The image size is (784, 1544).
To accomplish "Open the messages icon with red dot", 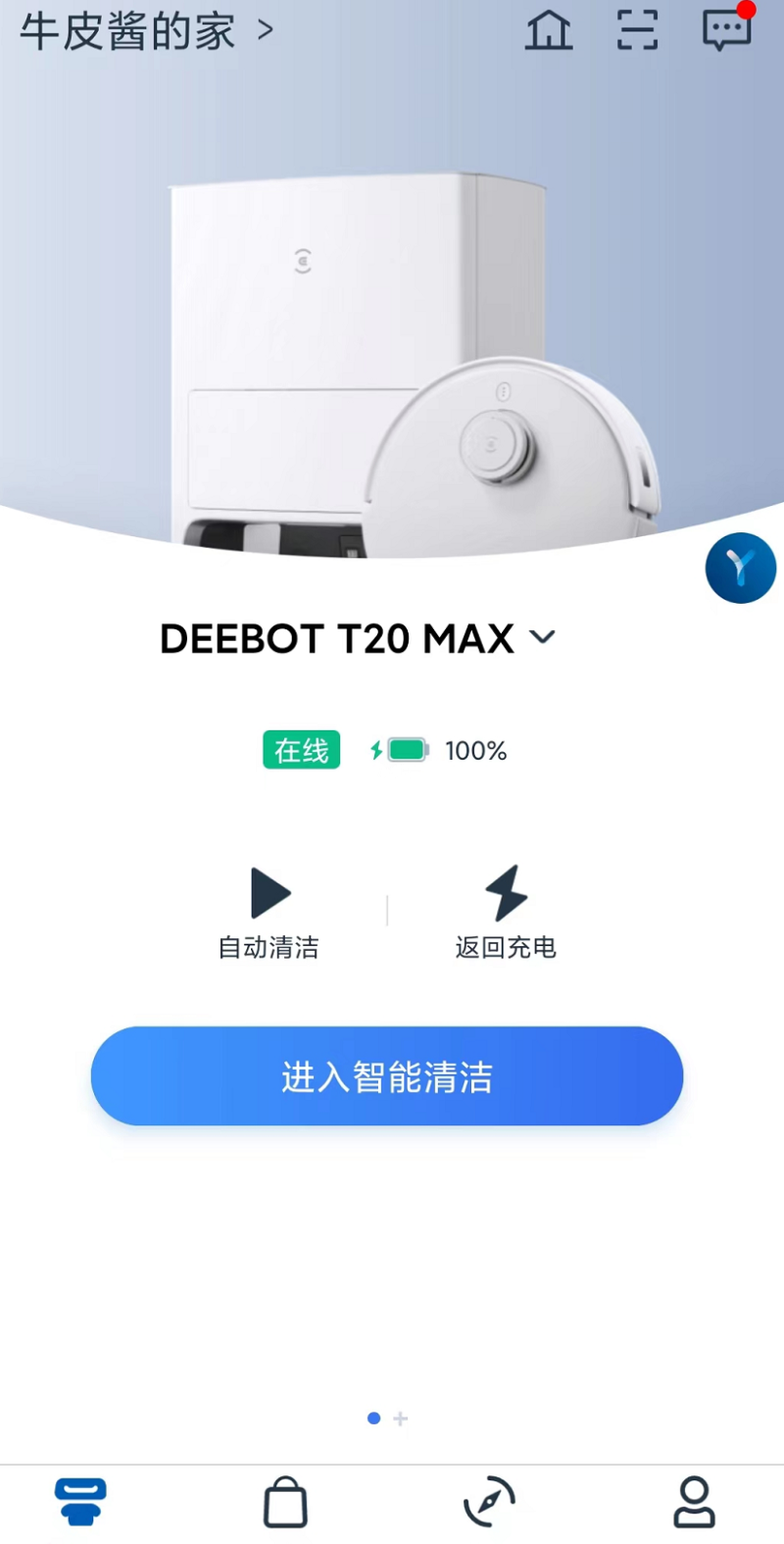I will click(x=726, y=30).
